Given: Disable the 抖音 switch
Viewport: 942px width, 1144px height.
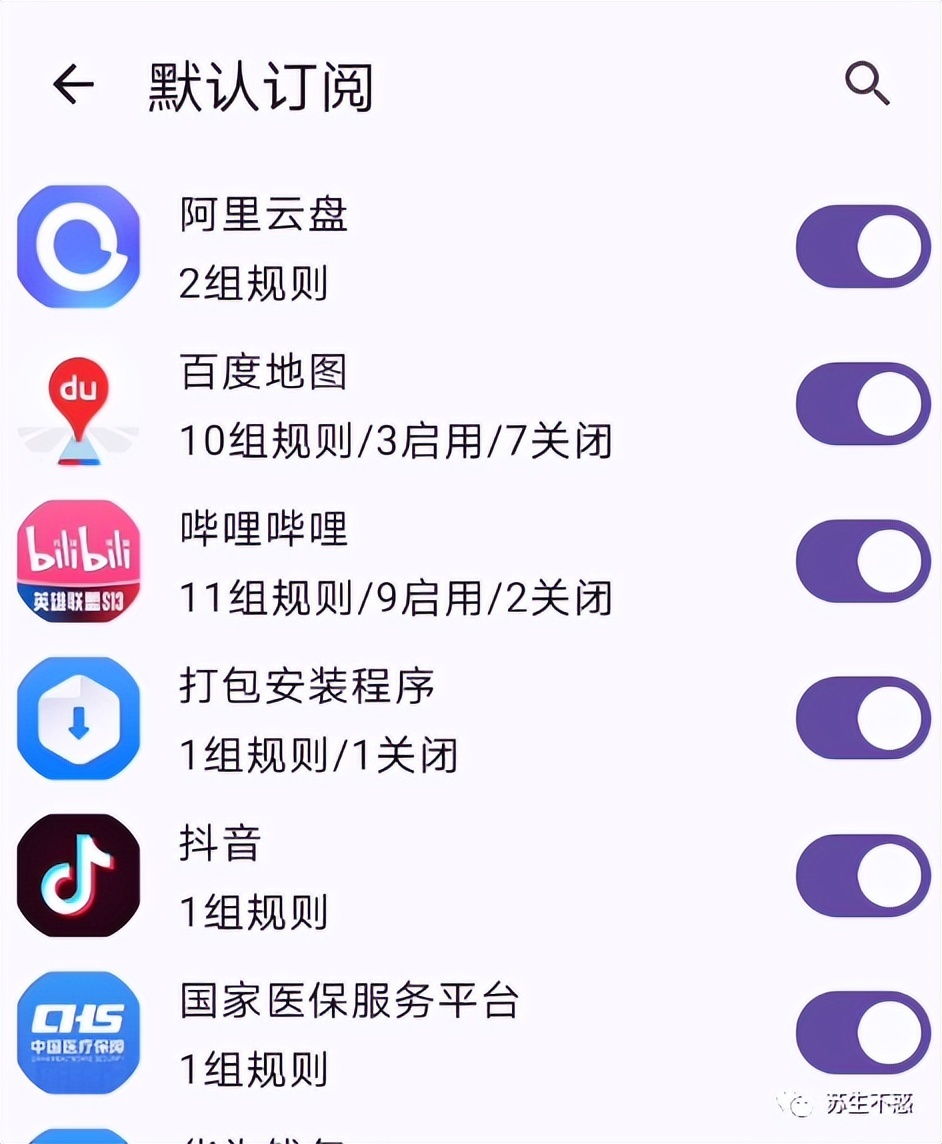Looking at the screenshot, I should [862, 875].
